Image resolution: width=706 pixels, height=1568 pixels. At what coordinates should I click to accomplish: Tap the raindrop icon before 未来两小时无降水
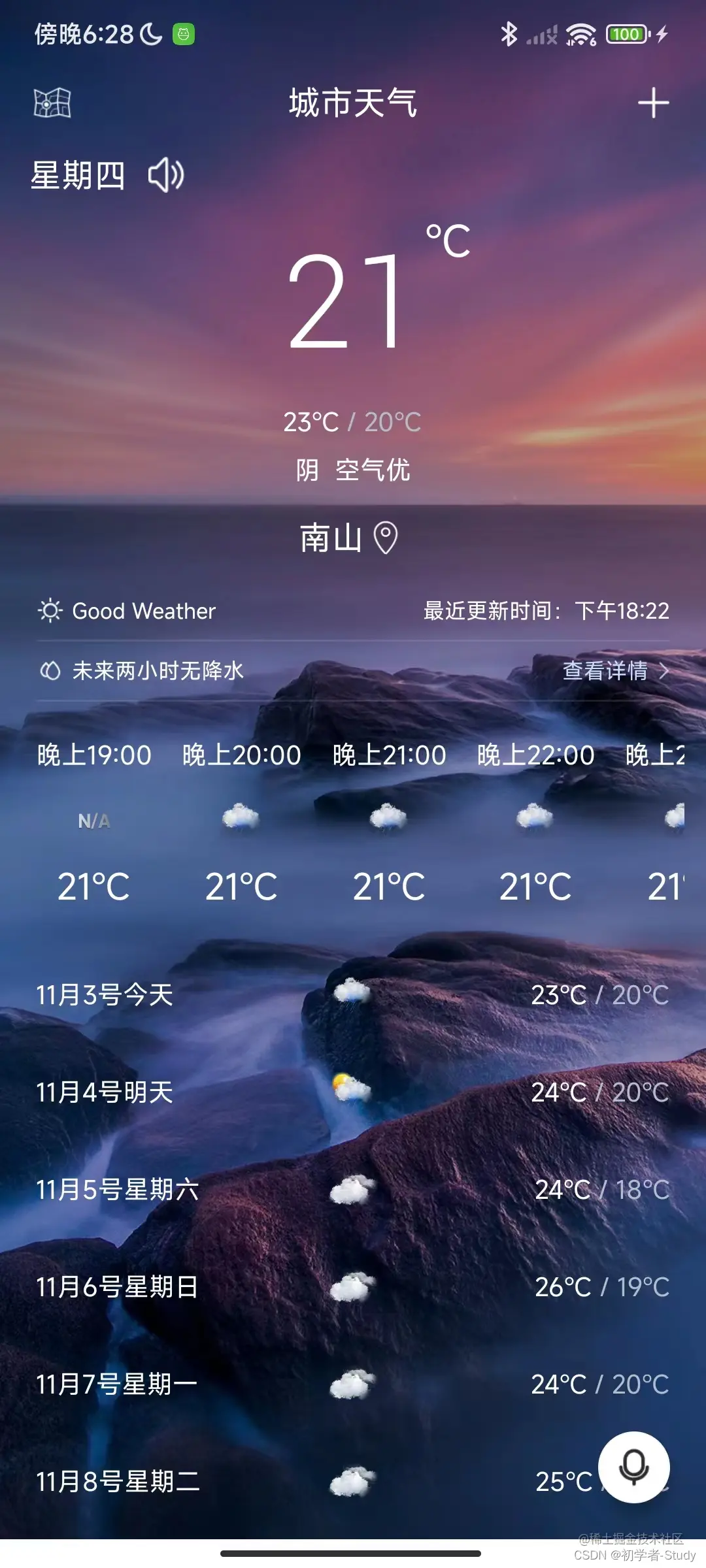point(50,672)
